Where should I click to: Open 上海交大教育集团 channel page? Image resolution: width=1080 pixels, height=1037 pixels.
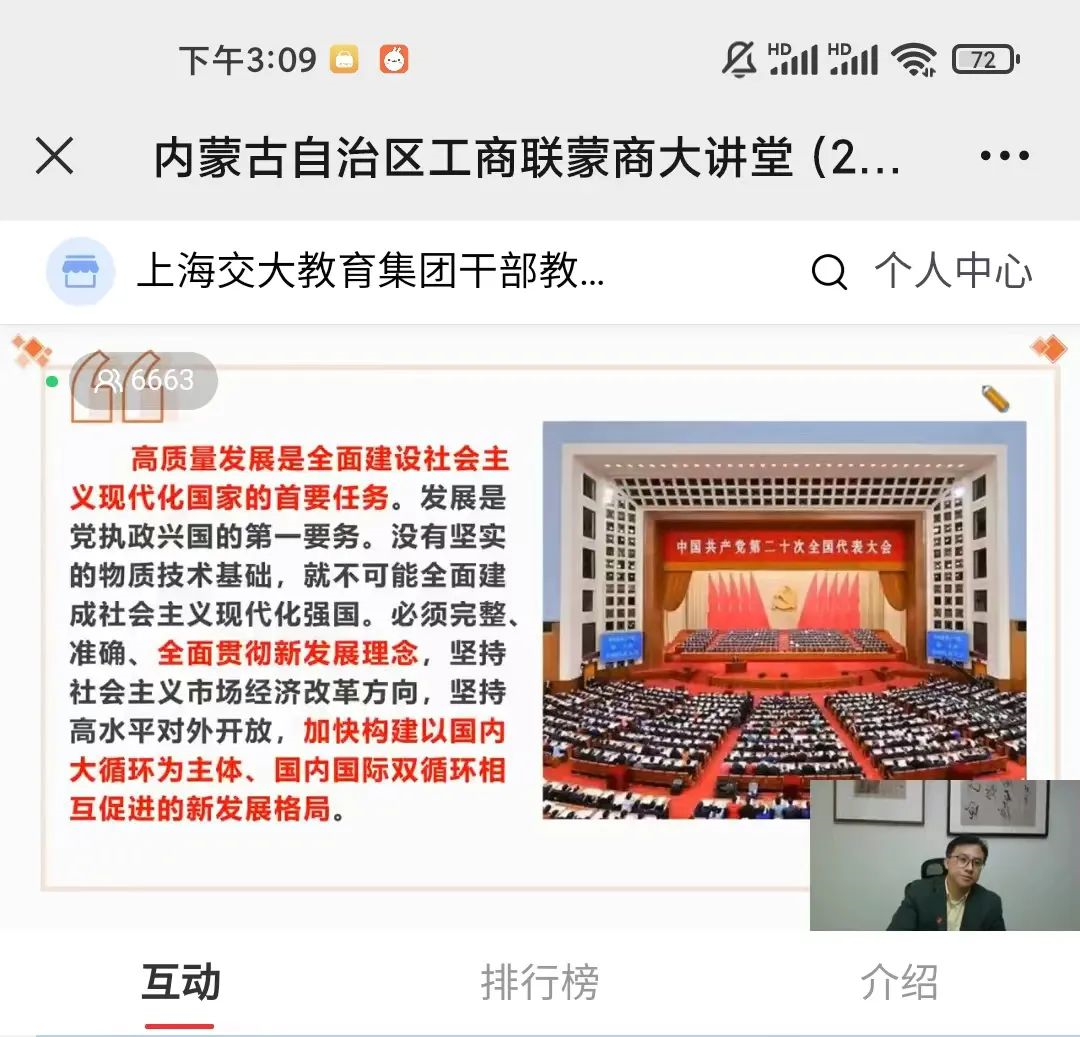pos(370,272)
